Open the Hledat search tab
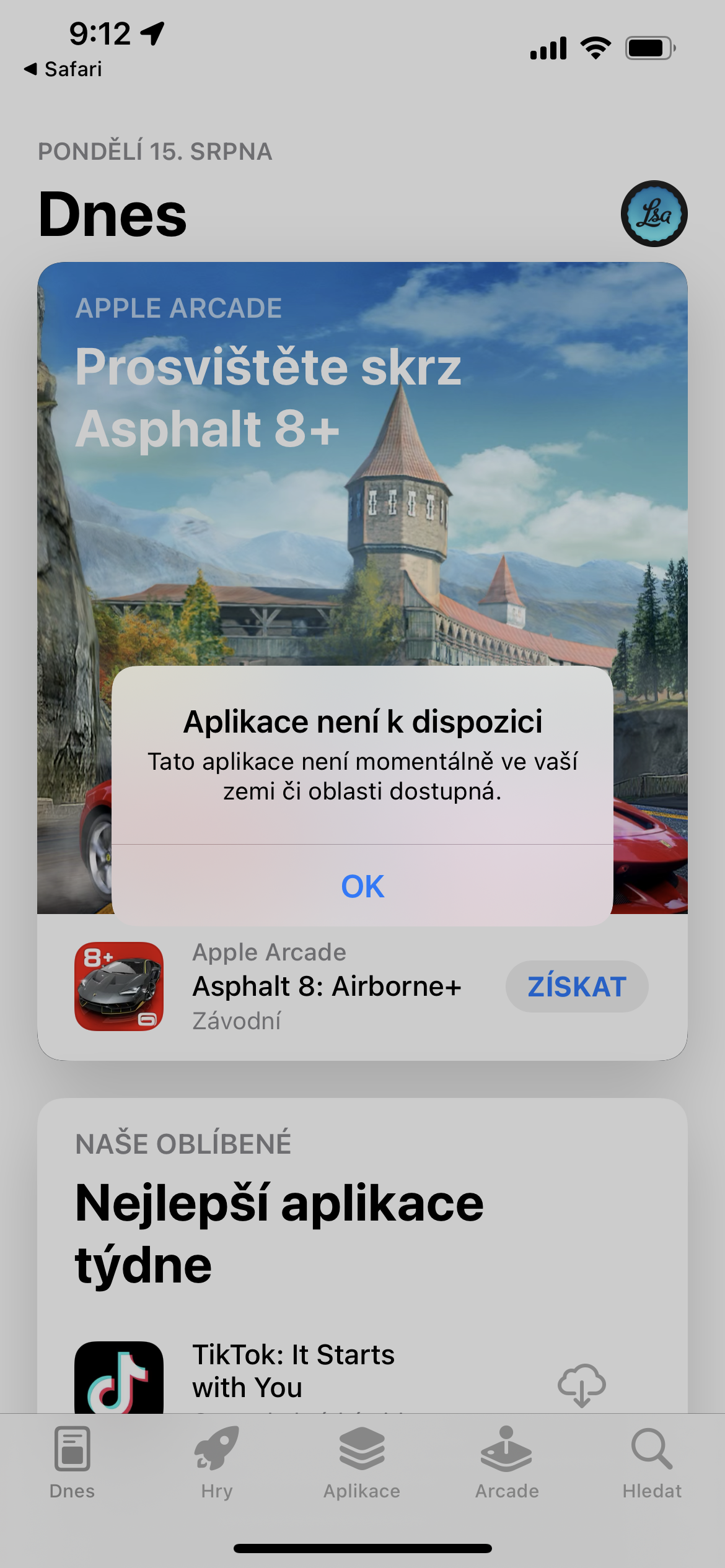 (652, 1462)
